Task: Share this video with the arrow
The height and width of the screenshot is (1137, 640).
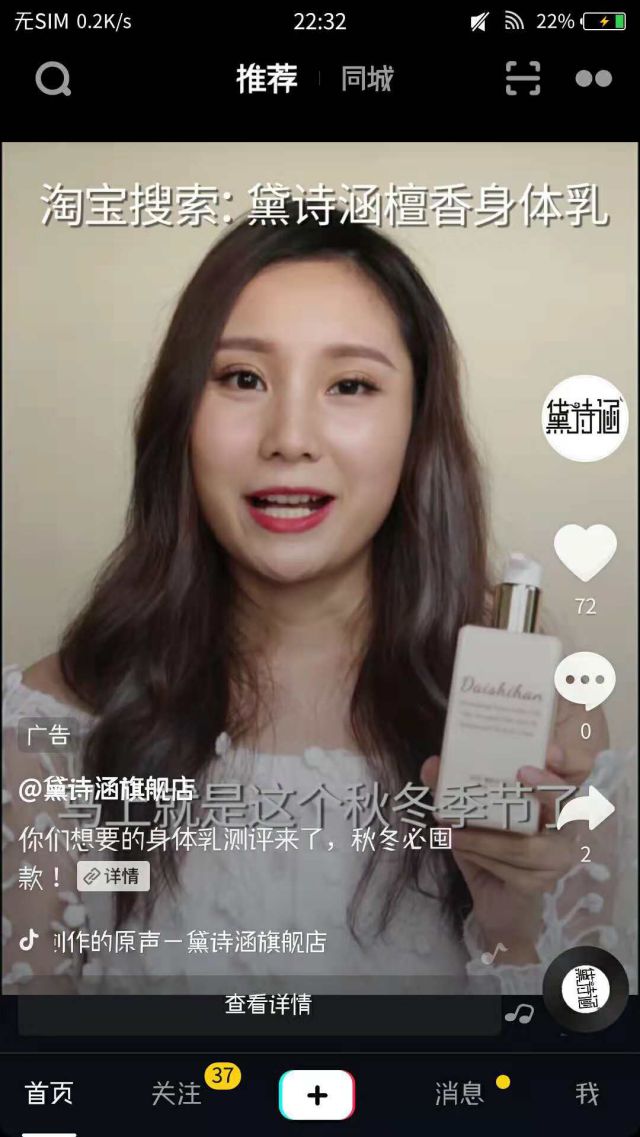Action: coord(585,810)
